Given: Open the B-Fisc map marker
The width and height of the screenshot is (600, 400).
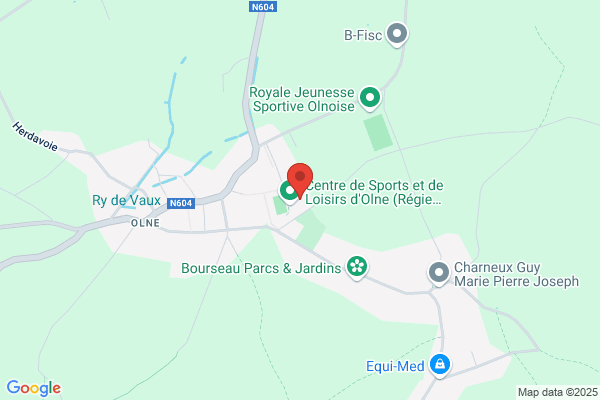Looking at the screenshot, I should pyautogui.click(x=397, y=34).
